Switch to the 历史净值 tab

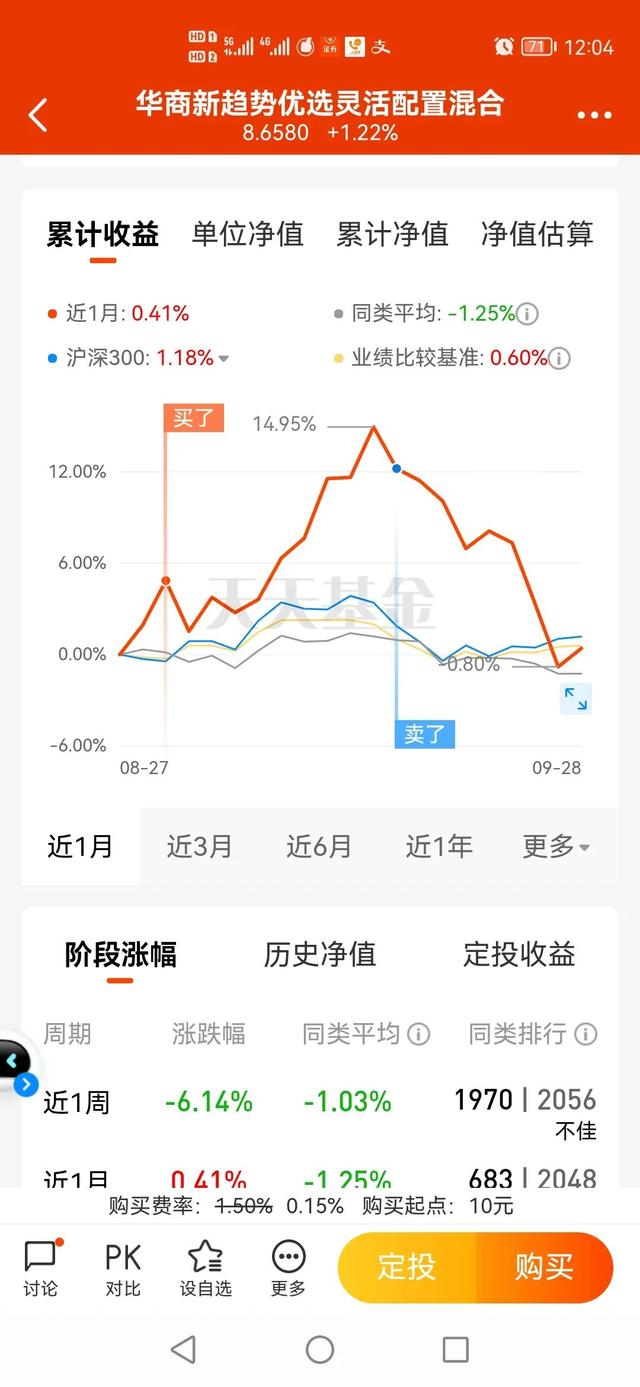pyautogui.click(x=320, y=954)
